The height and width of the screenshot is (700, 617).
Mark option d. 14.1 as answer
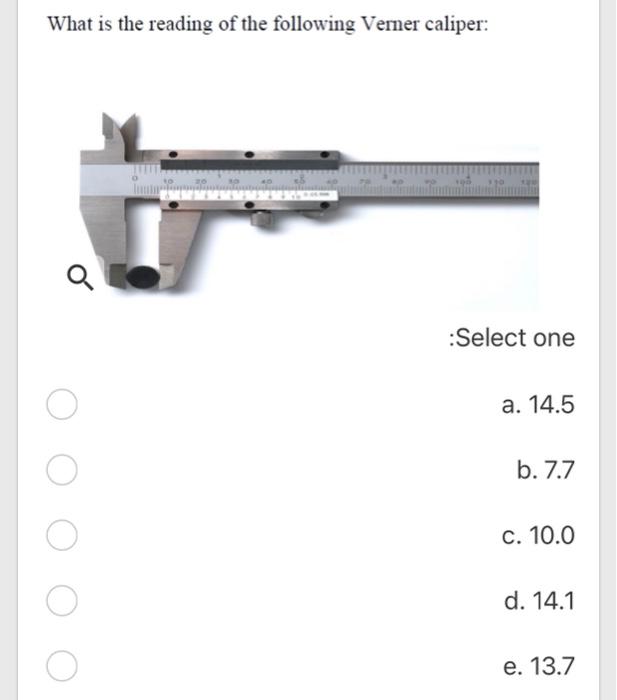tap(61, 602)
